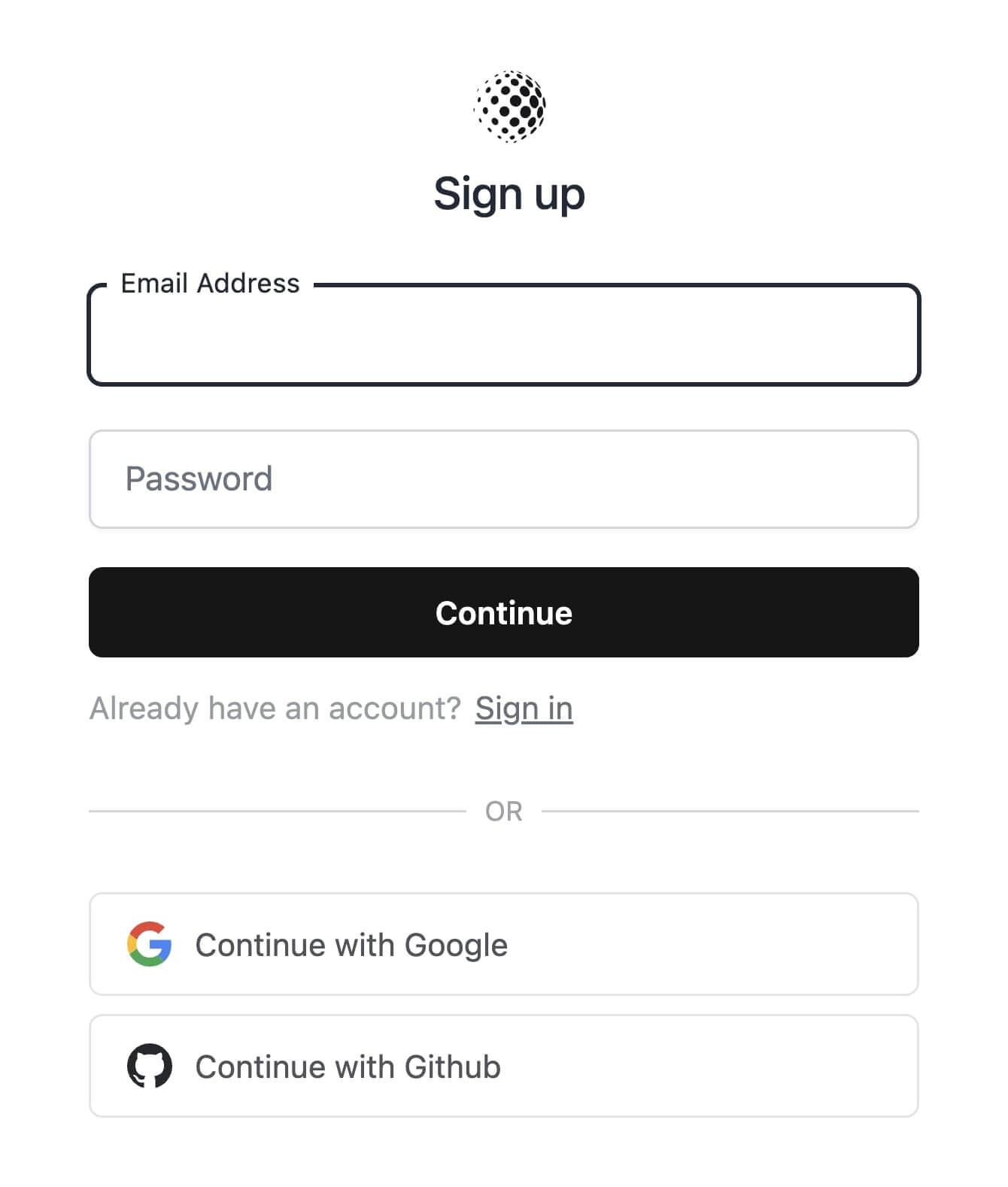The height and width of the screenshot is (1187, 1008).
Task: Choose Continue with Google
Action: coord(504,944)
